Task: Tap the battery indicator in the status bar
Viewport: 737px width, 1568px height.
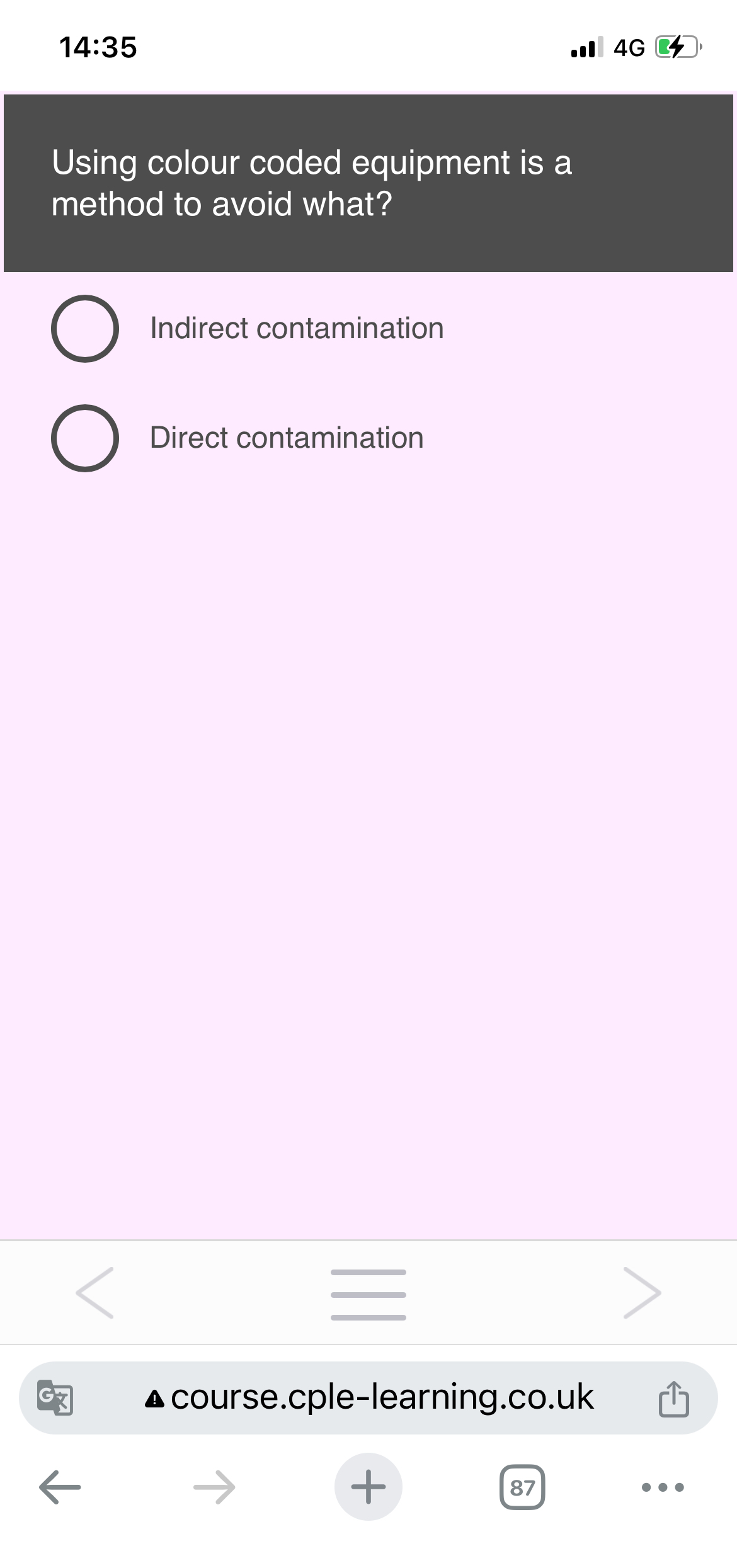Action: click(x=676, y=46)
